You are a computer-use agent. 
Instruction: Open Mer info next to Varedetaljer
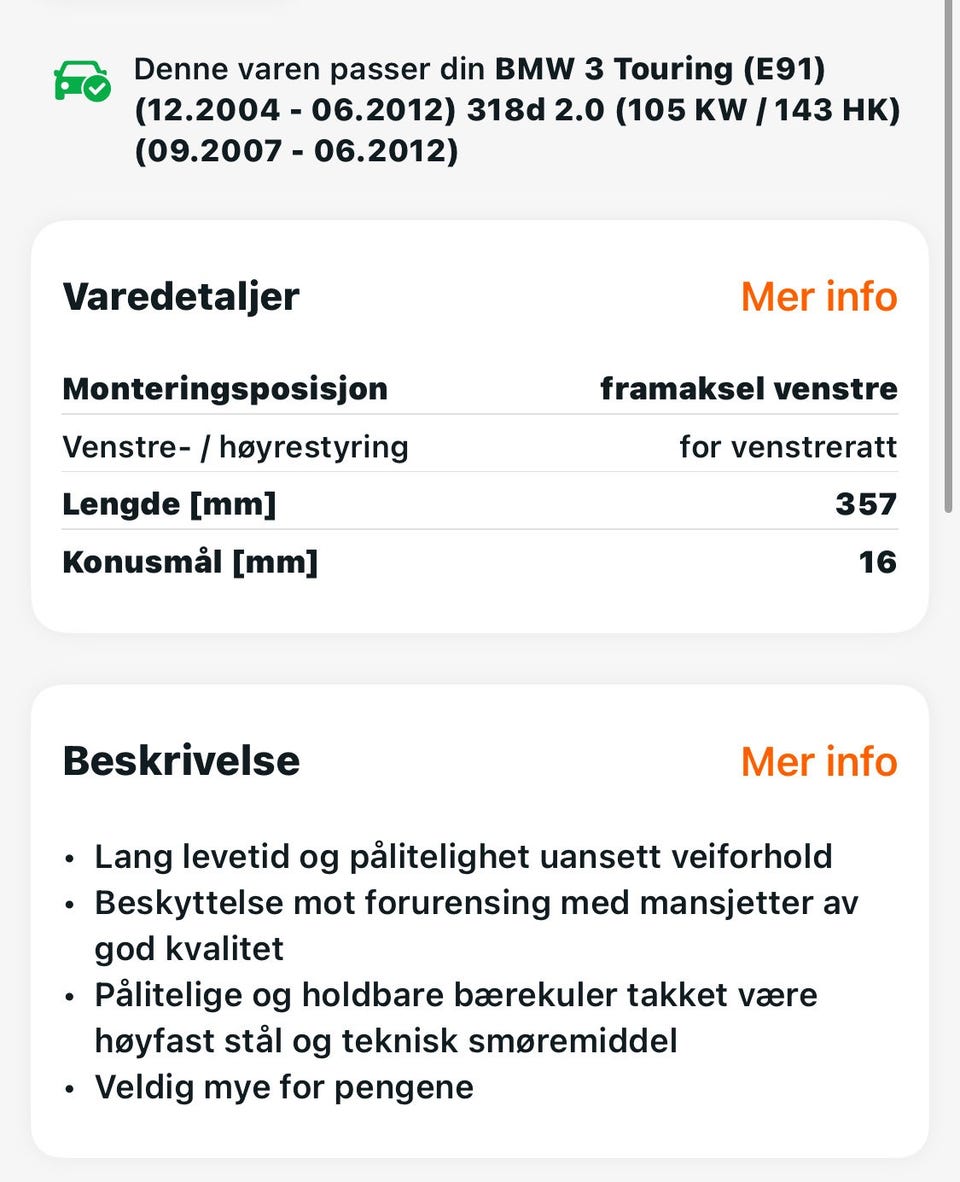click(x=818, y=296)
